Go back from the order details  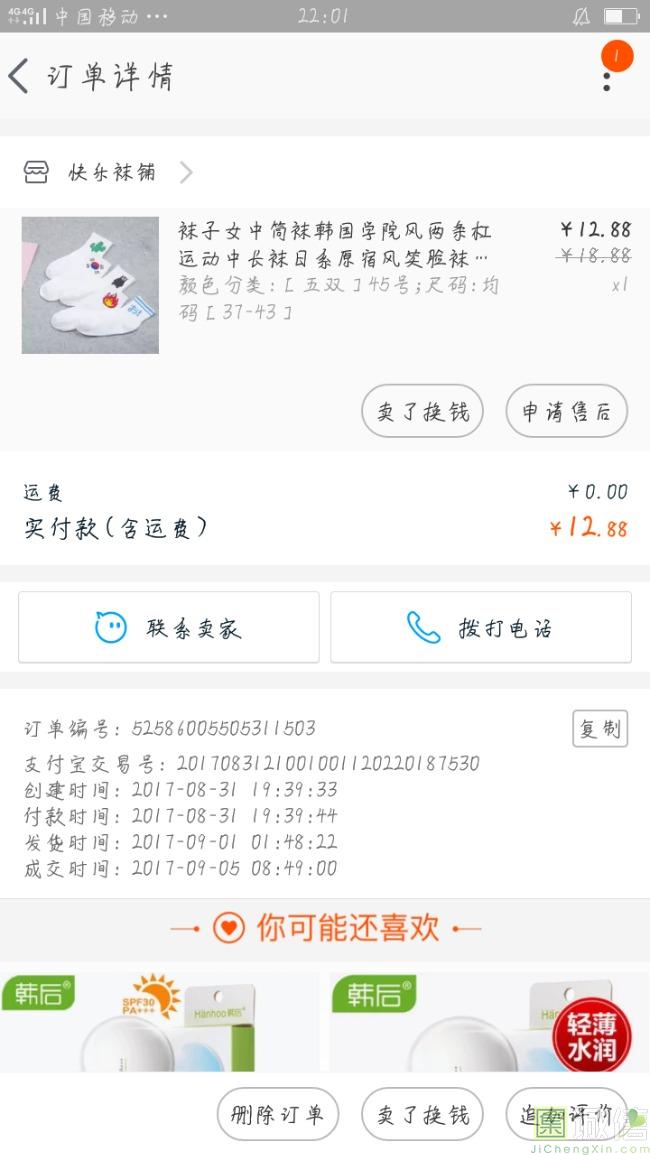pyautogui.click(x=20, y=76)
